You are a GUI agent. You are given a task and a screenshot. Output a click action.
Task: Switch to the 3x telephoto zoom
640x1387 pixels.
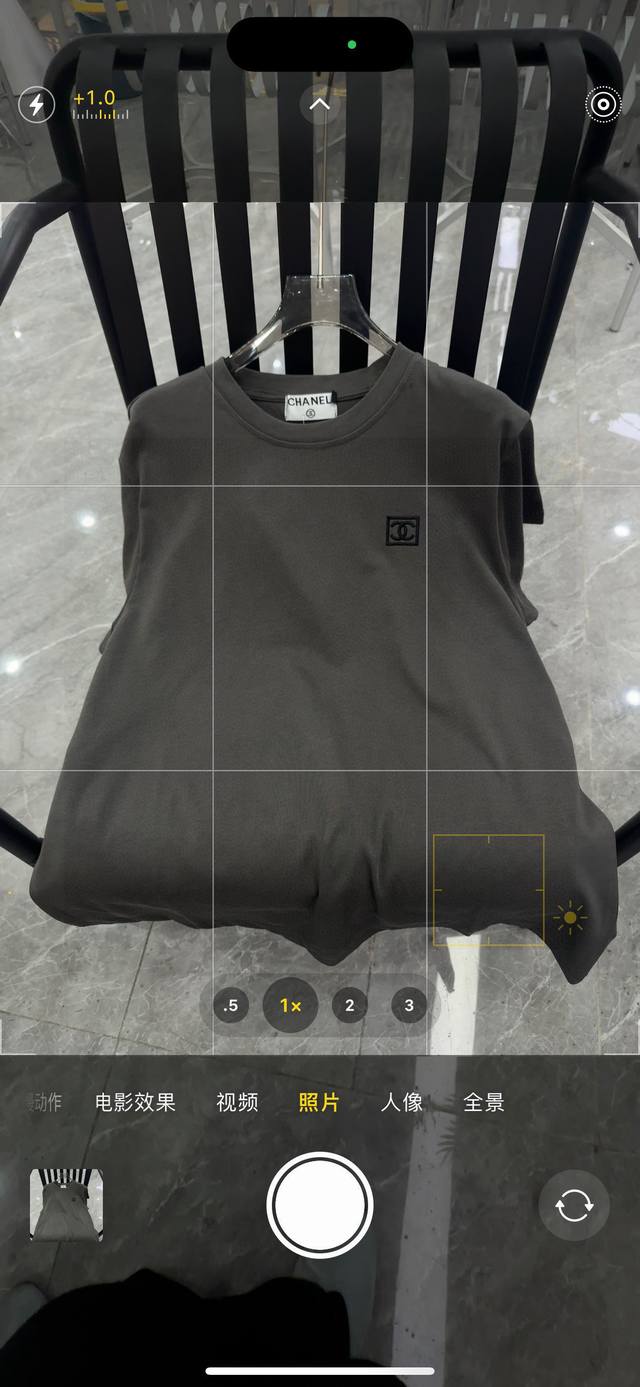(x=408, y=1005)
